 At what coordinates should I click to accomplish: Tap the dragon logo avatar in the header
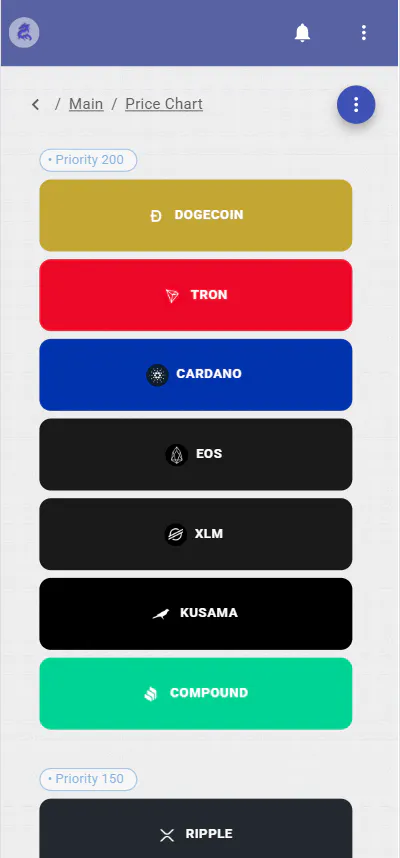pyautogui.click(x=24, y=32)
